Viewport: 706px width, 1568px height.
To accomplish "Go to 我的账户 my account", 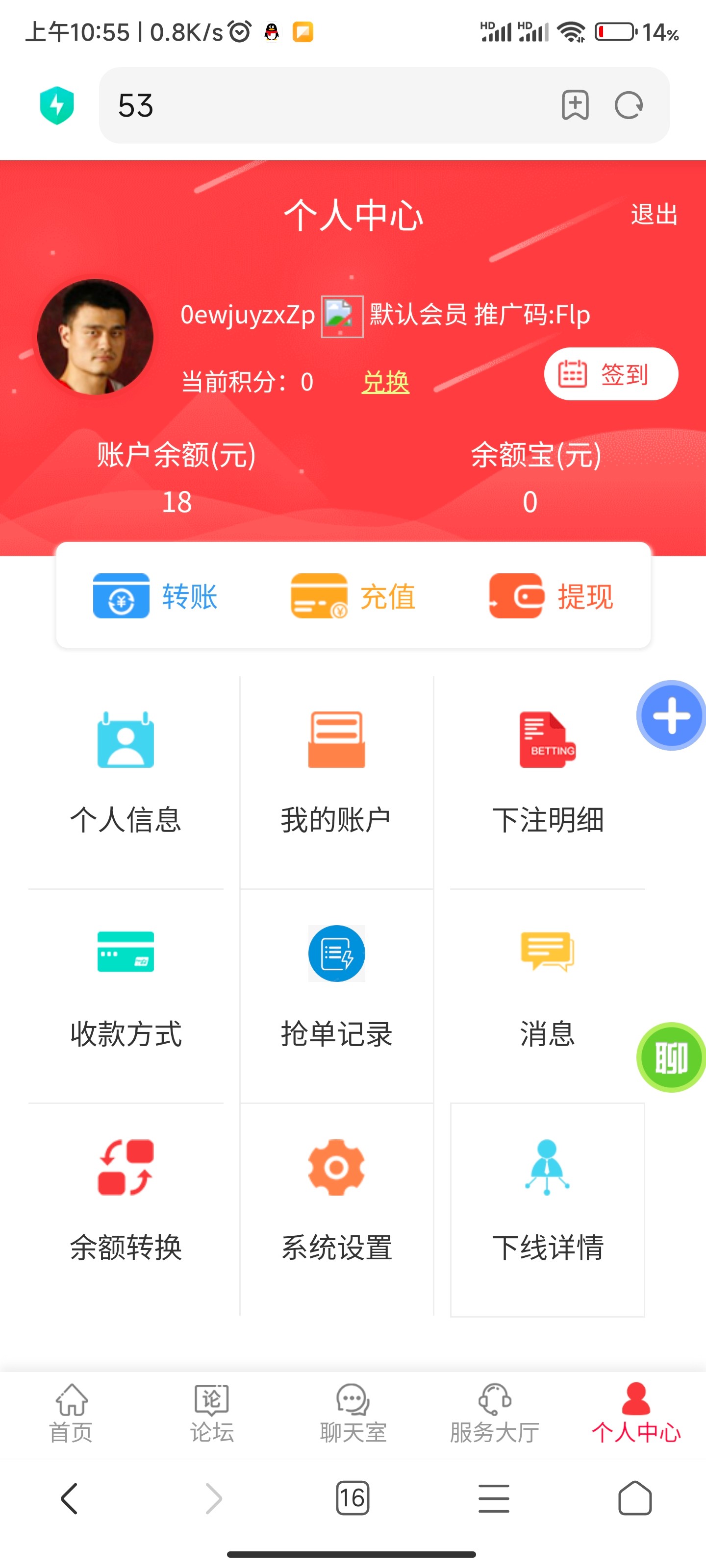I will pos(336,773).
